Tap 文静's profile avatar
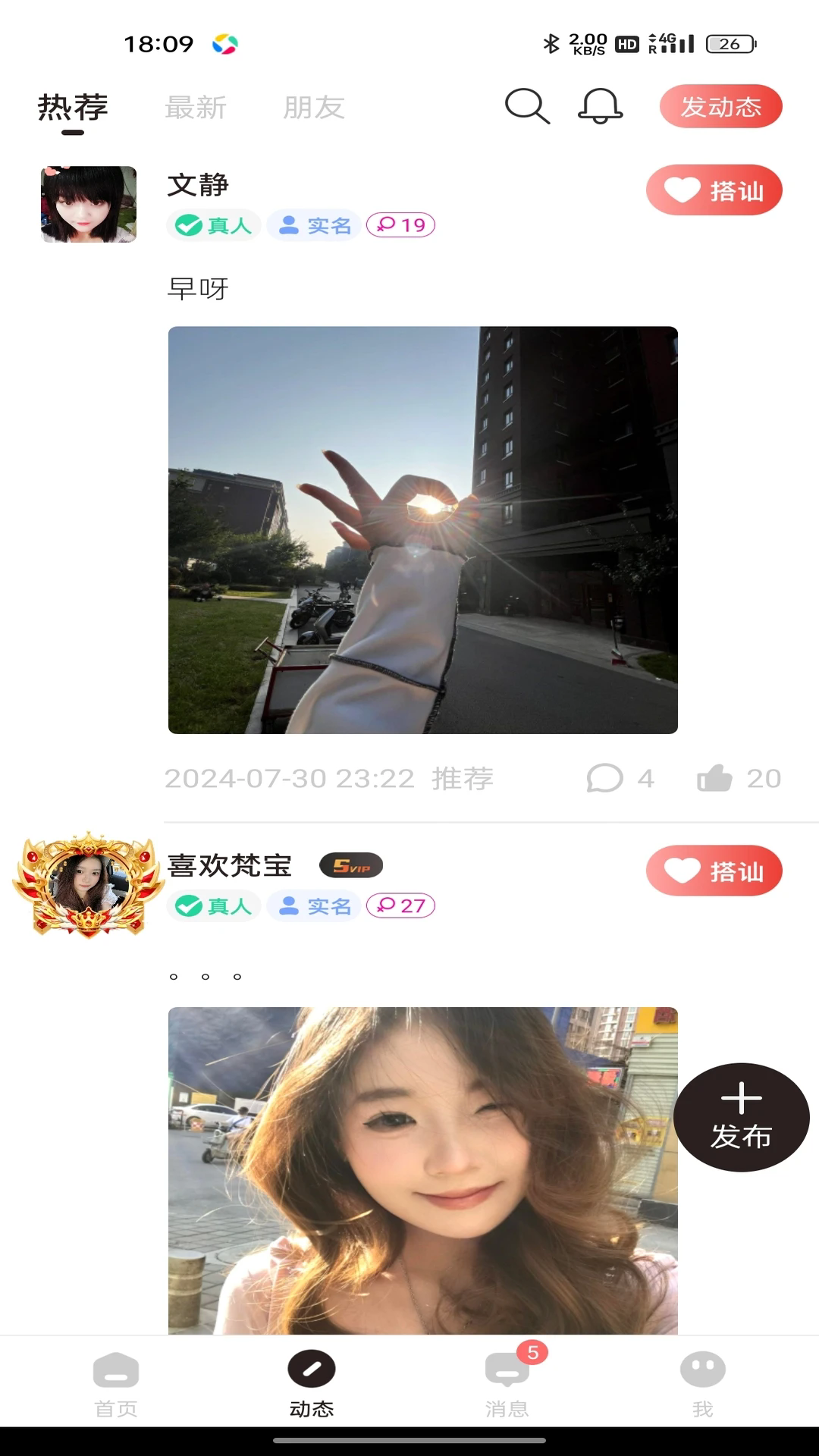The width and height of the screenshot is (819, 1456). click(x=88, y=203)
